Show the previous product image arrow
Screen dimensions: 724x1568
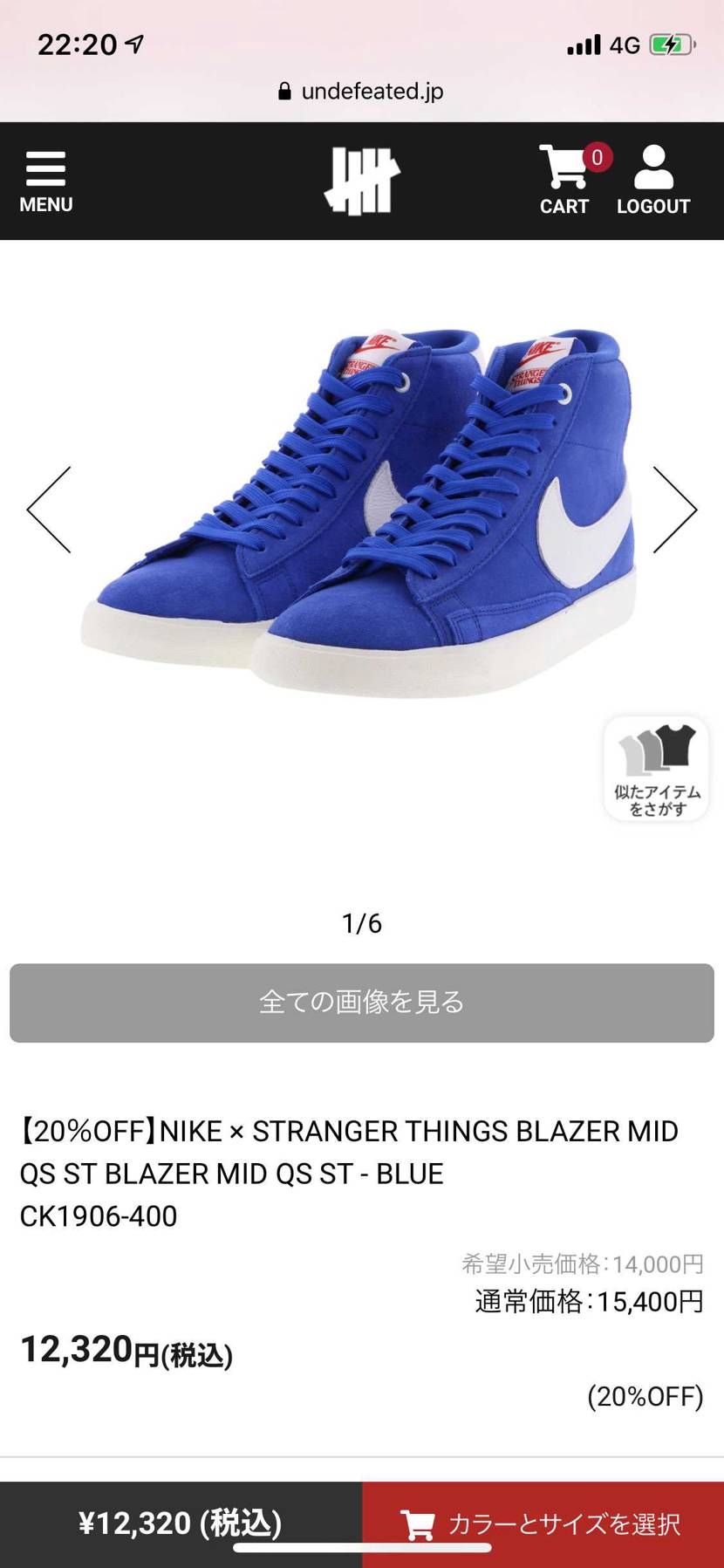pyautogui.click(x=49, y=510)
